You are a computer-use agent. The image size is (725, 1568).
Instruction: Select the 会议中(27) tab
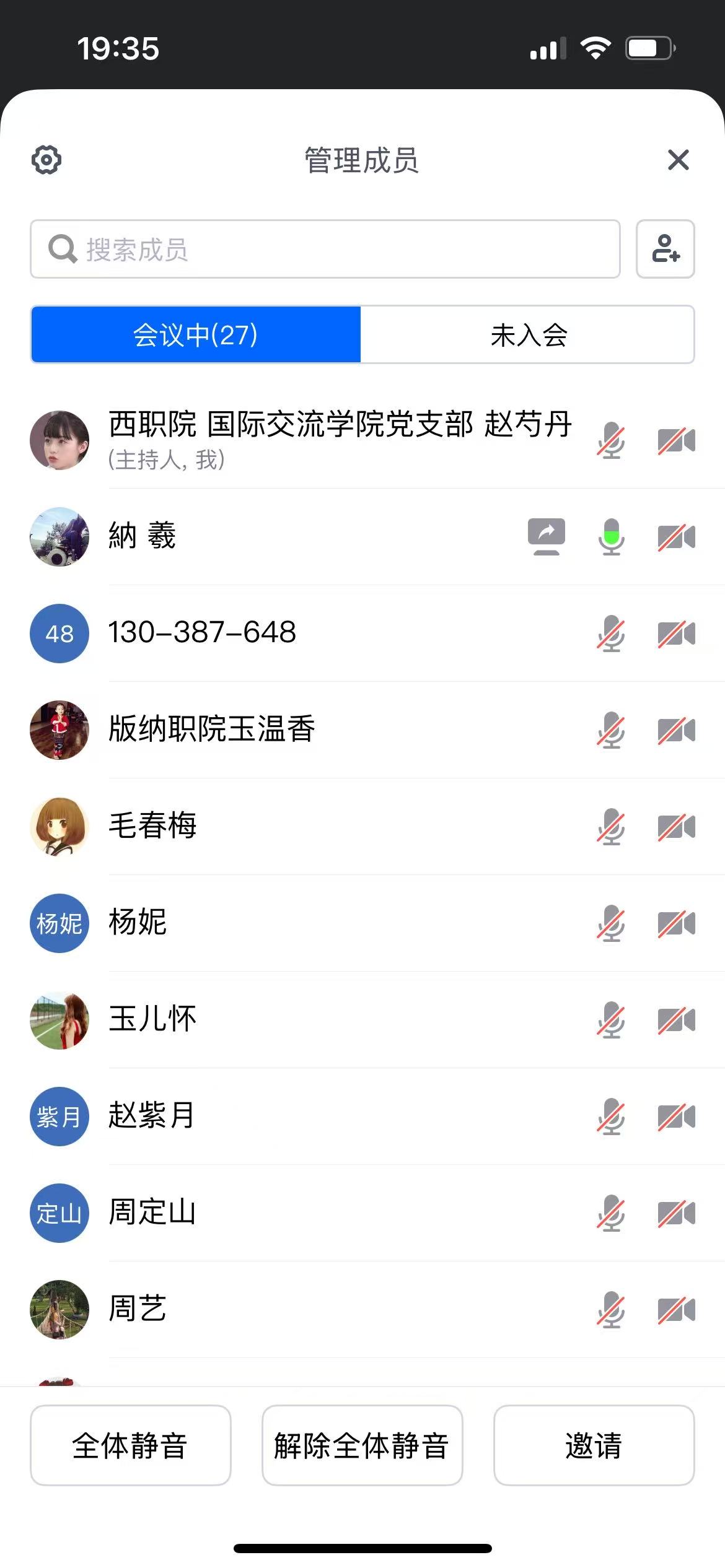click(x=196, y=335)
